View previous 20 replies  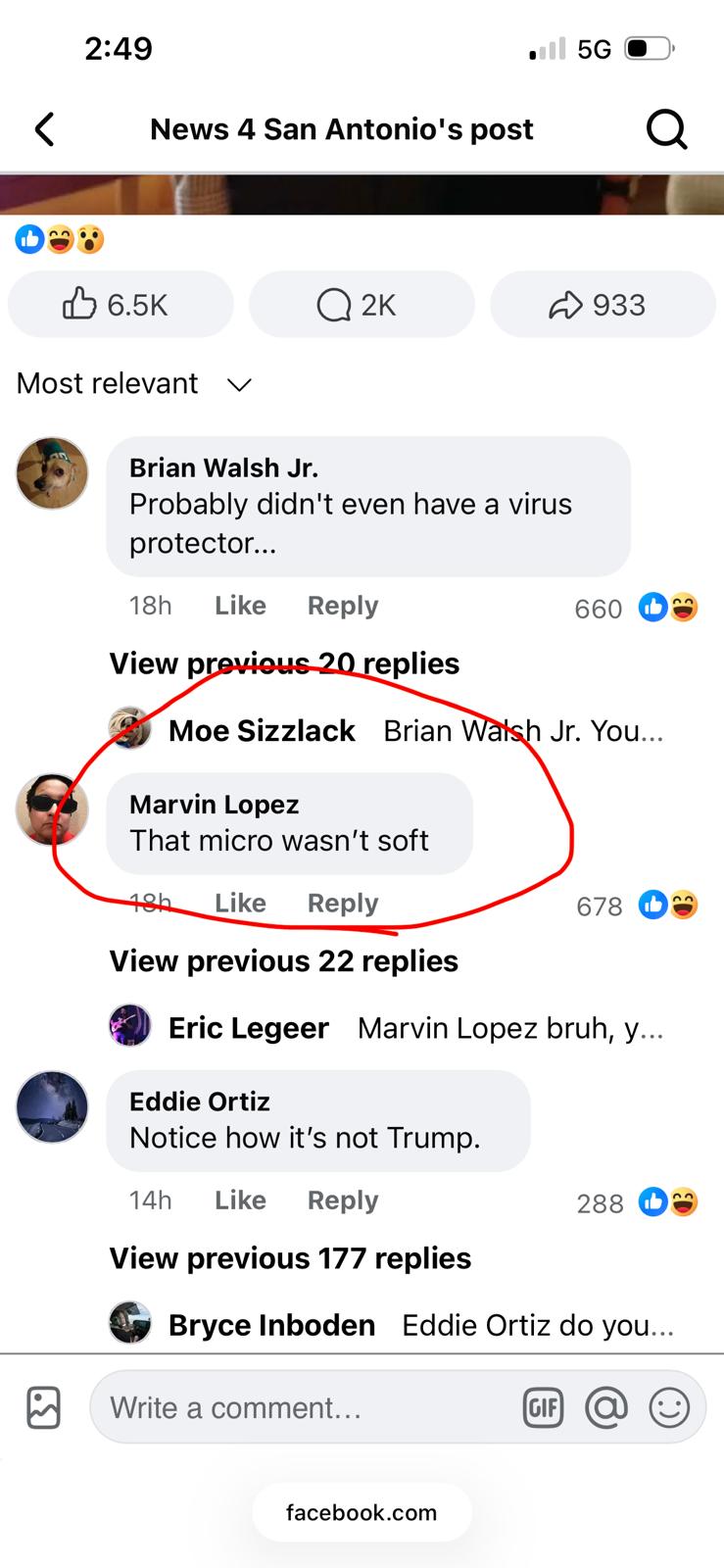[x=284, y=663]
